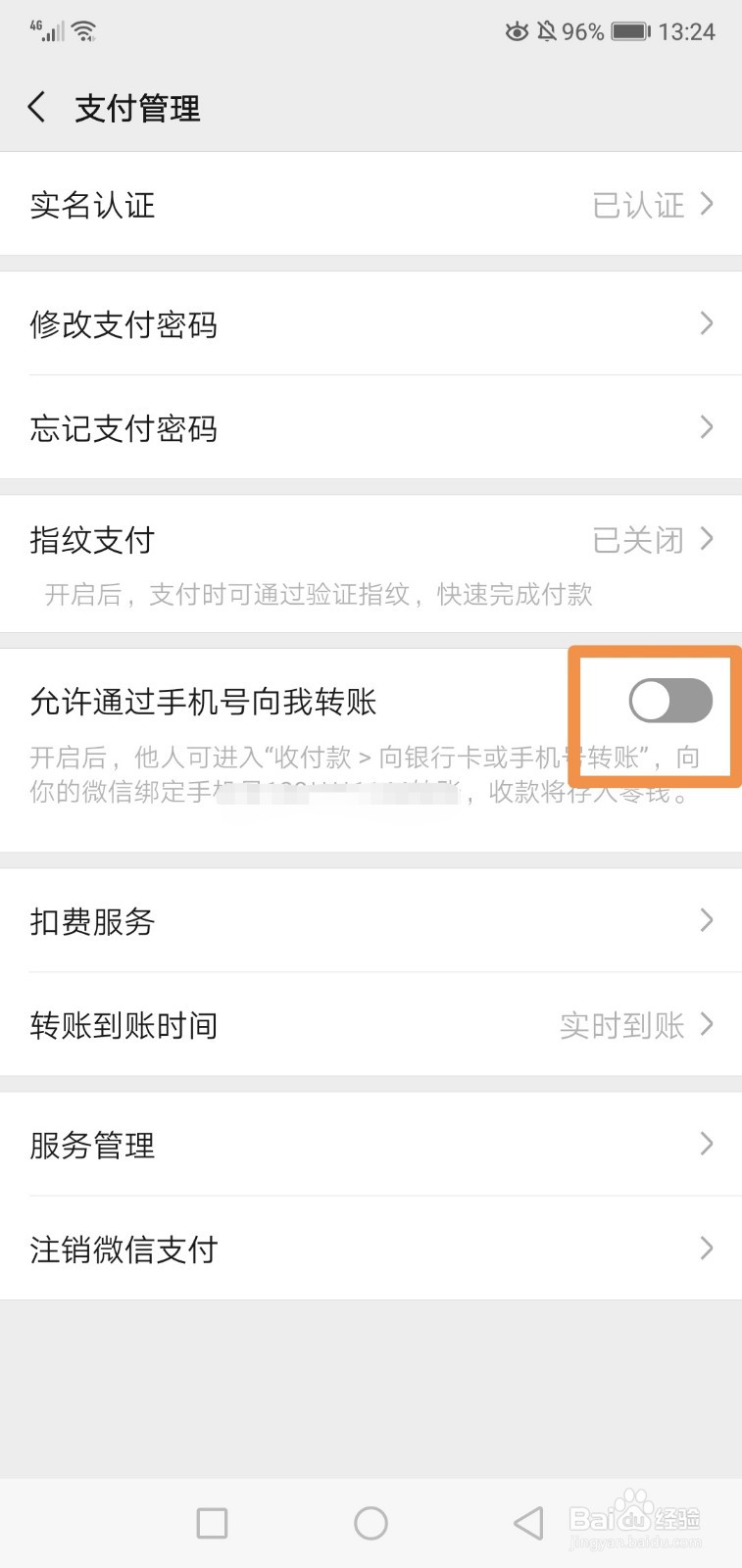
Task: Tap the back arrow to exit 支付管理
Action: tap(36, 106)
